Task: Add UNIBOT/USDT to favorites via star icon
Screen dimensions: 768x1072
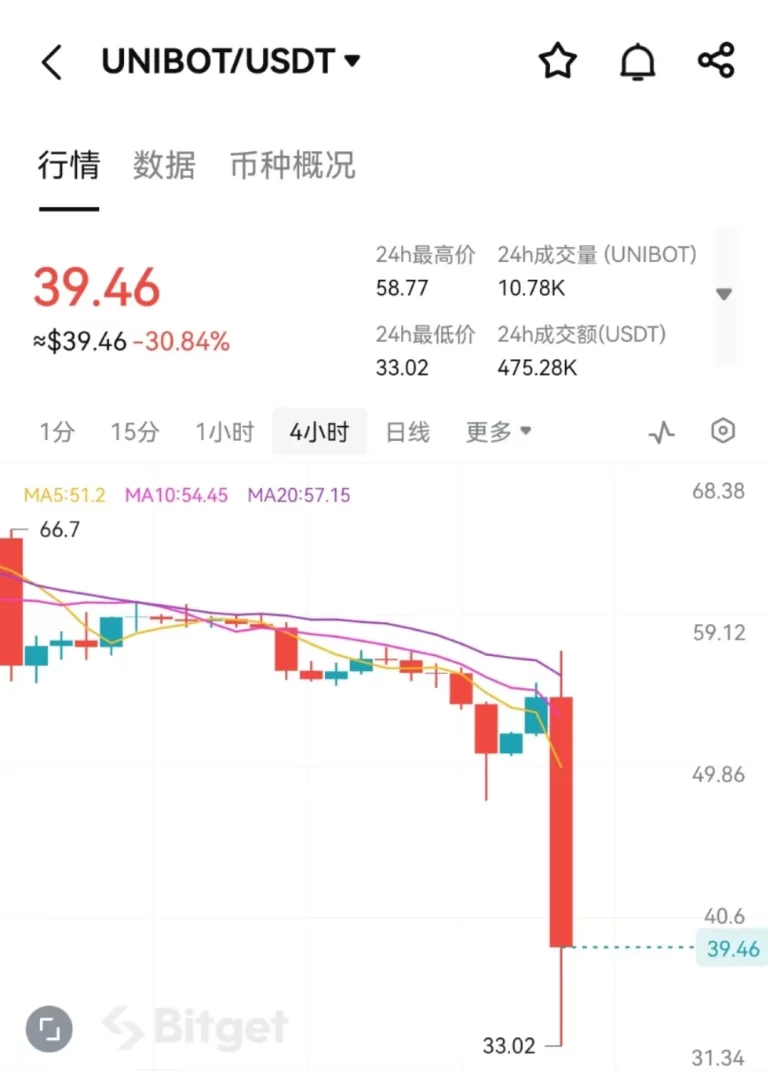Action: [x=557, y=61]
